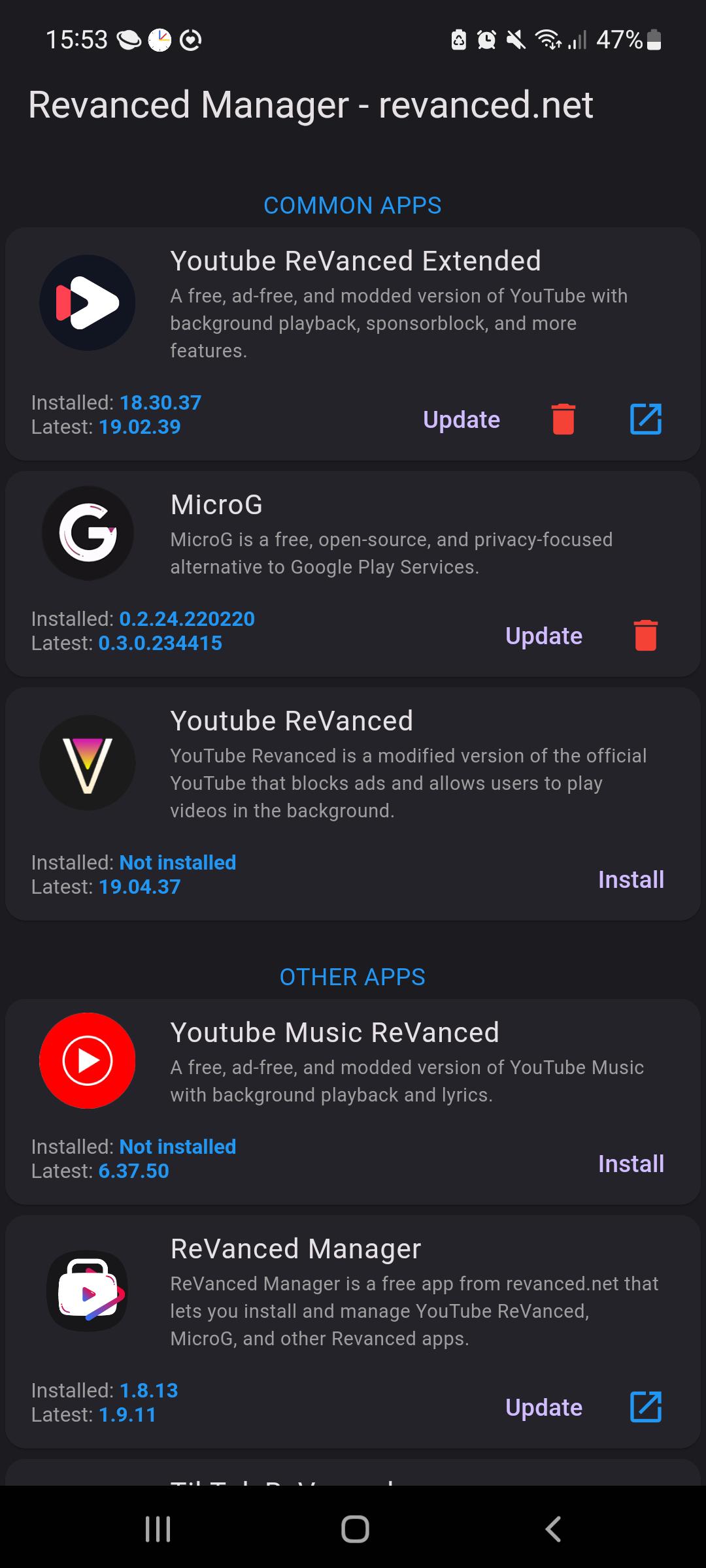This screenshot has width=706, height=1568.
Task: Open ReVanced Manager via the launch icon
Action: [x=646, y=1407]
